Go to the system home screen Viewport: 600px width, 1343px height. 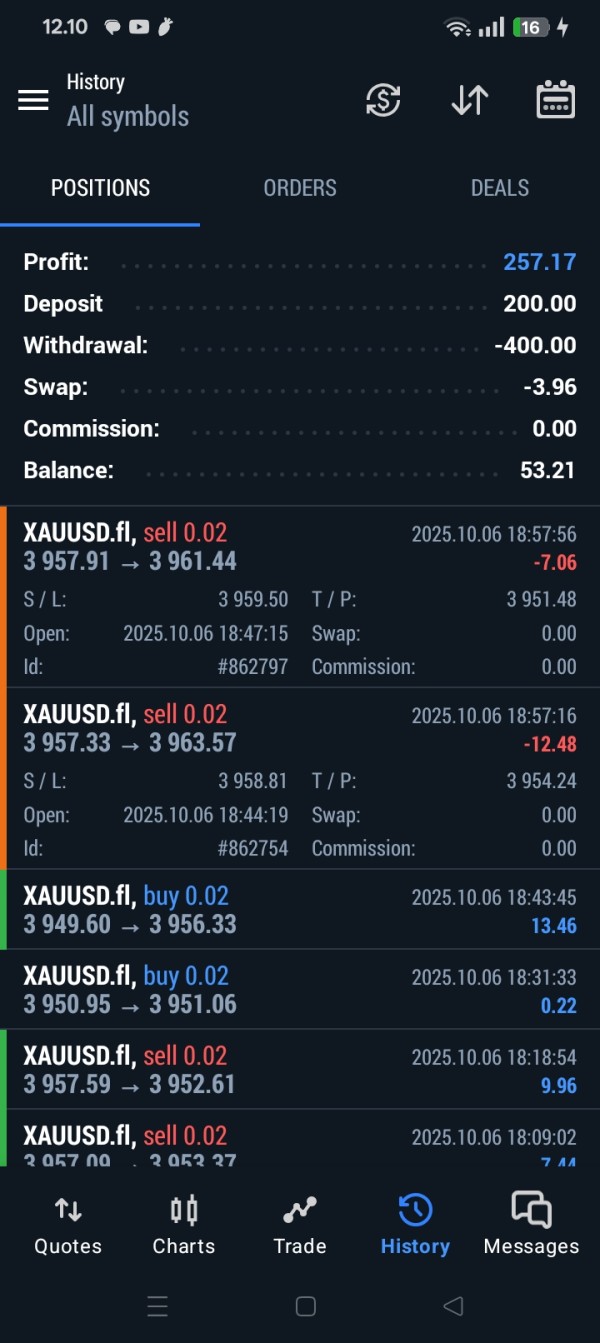306,1306
